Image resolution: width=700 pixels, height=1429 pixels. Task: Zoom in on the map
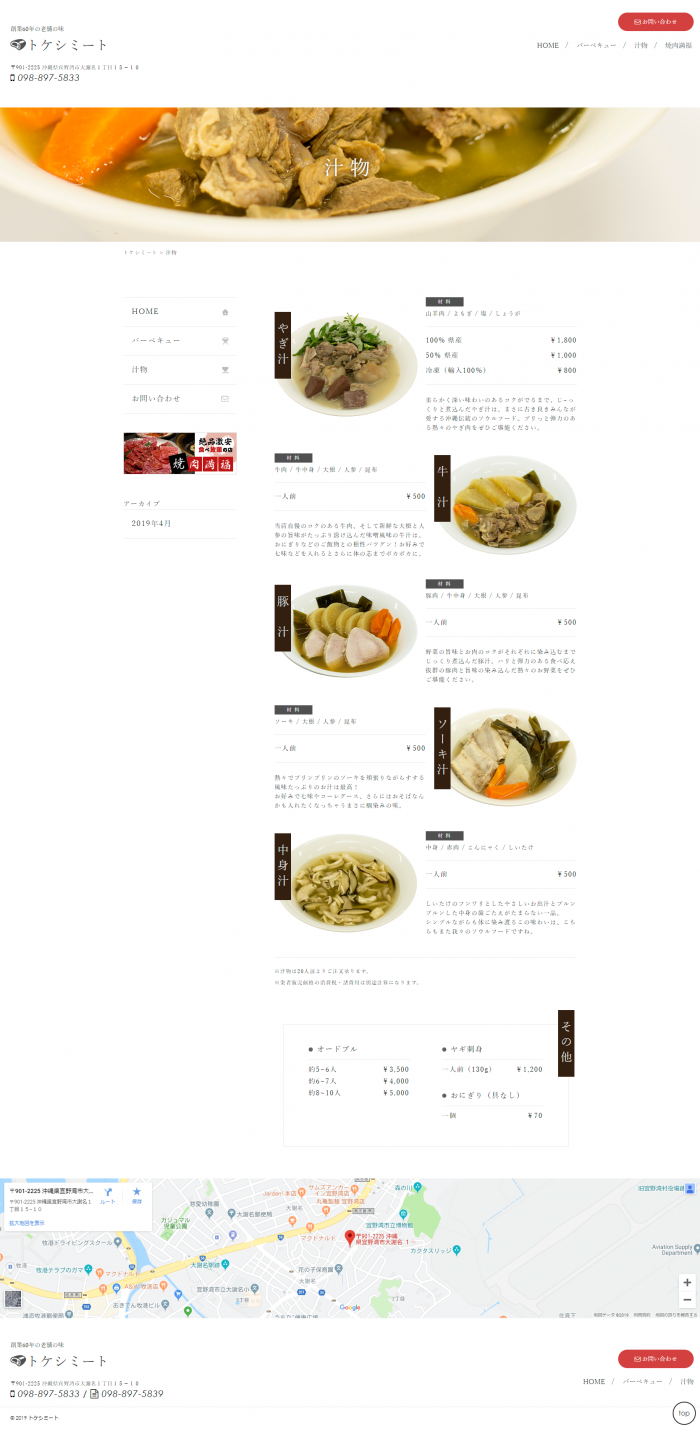click(687, 1282)
